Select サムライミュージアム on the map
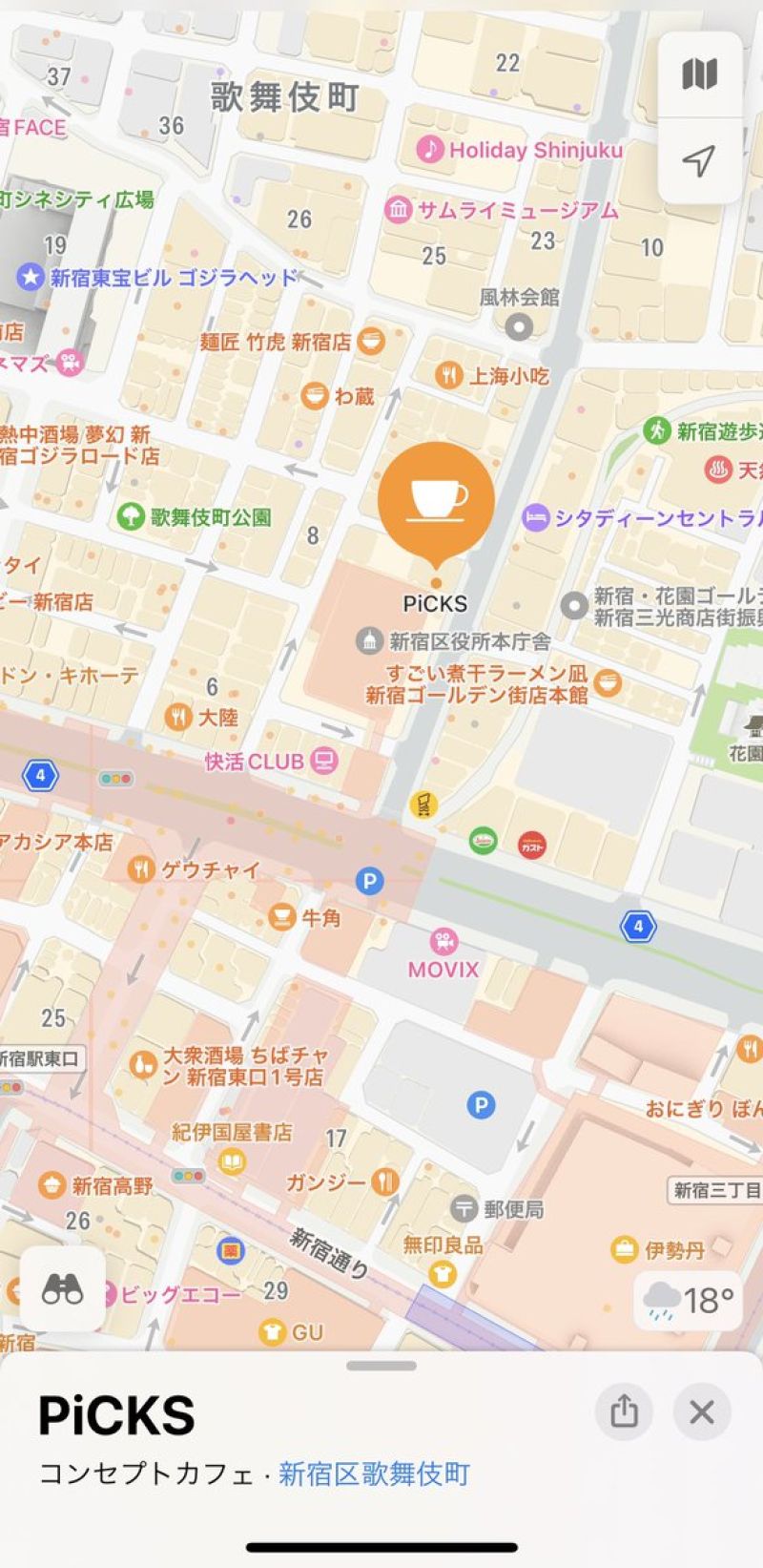Screen dimensions: 763x1568 coord(502,210)
